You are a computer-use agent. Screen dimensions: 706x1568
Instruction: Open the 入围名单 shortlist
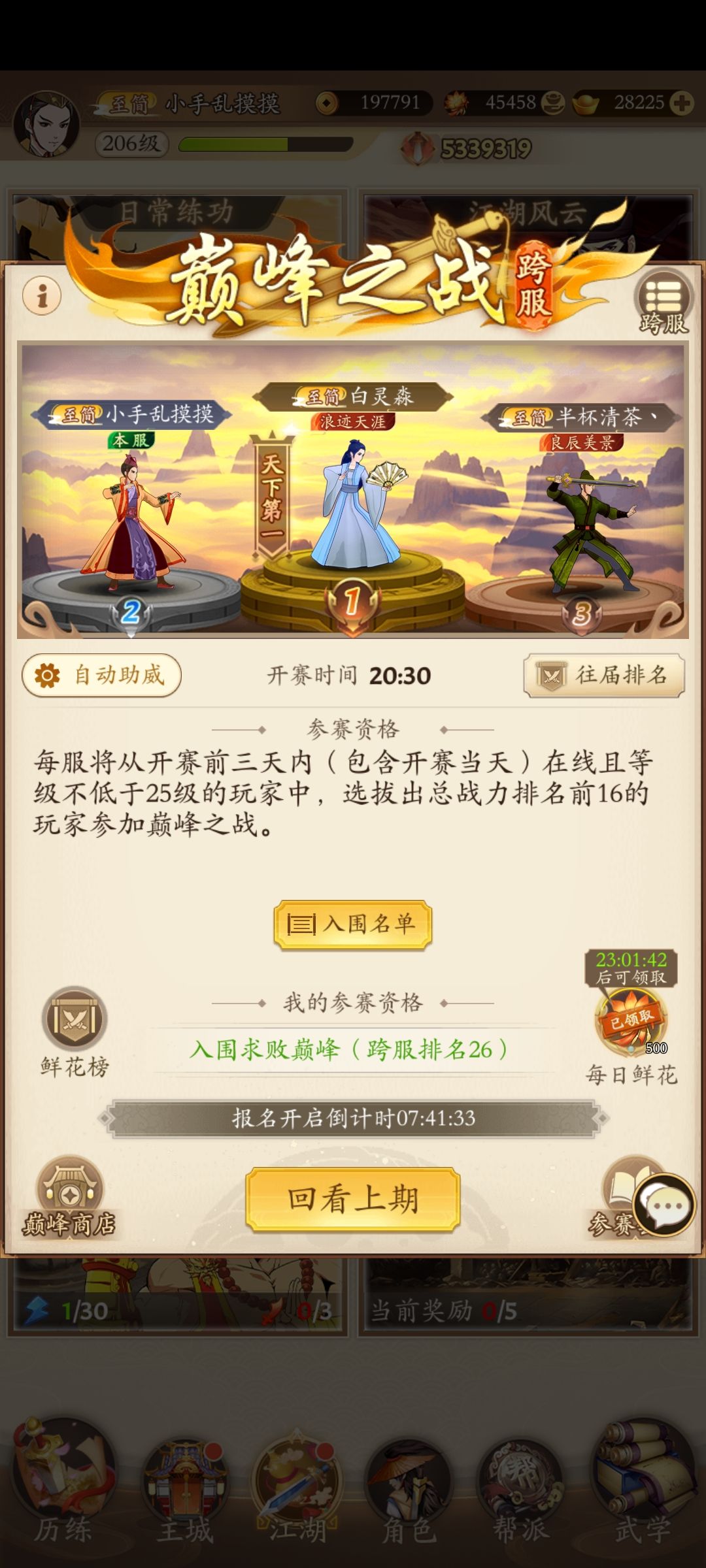click(353, 924)
